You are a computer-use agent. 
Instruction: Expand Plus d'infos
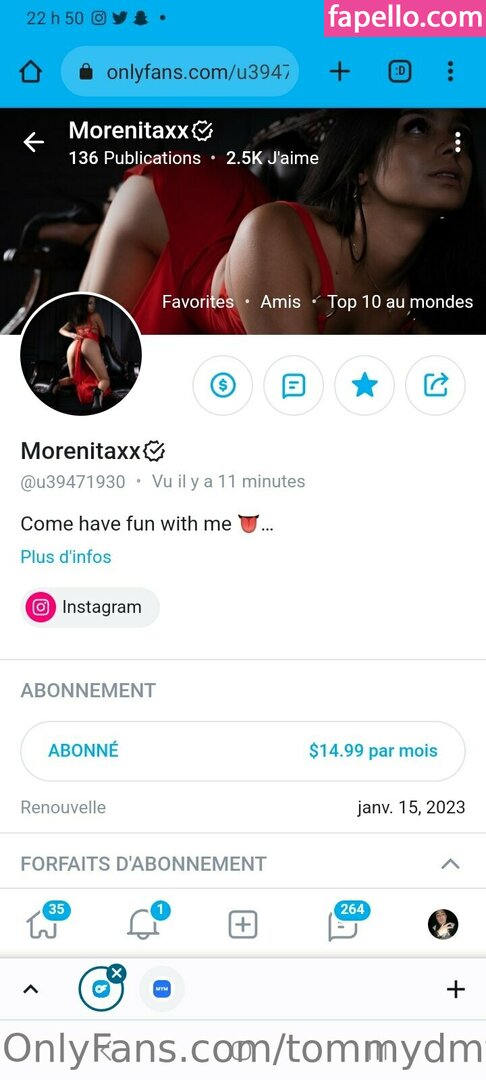coord(66,557)
